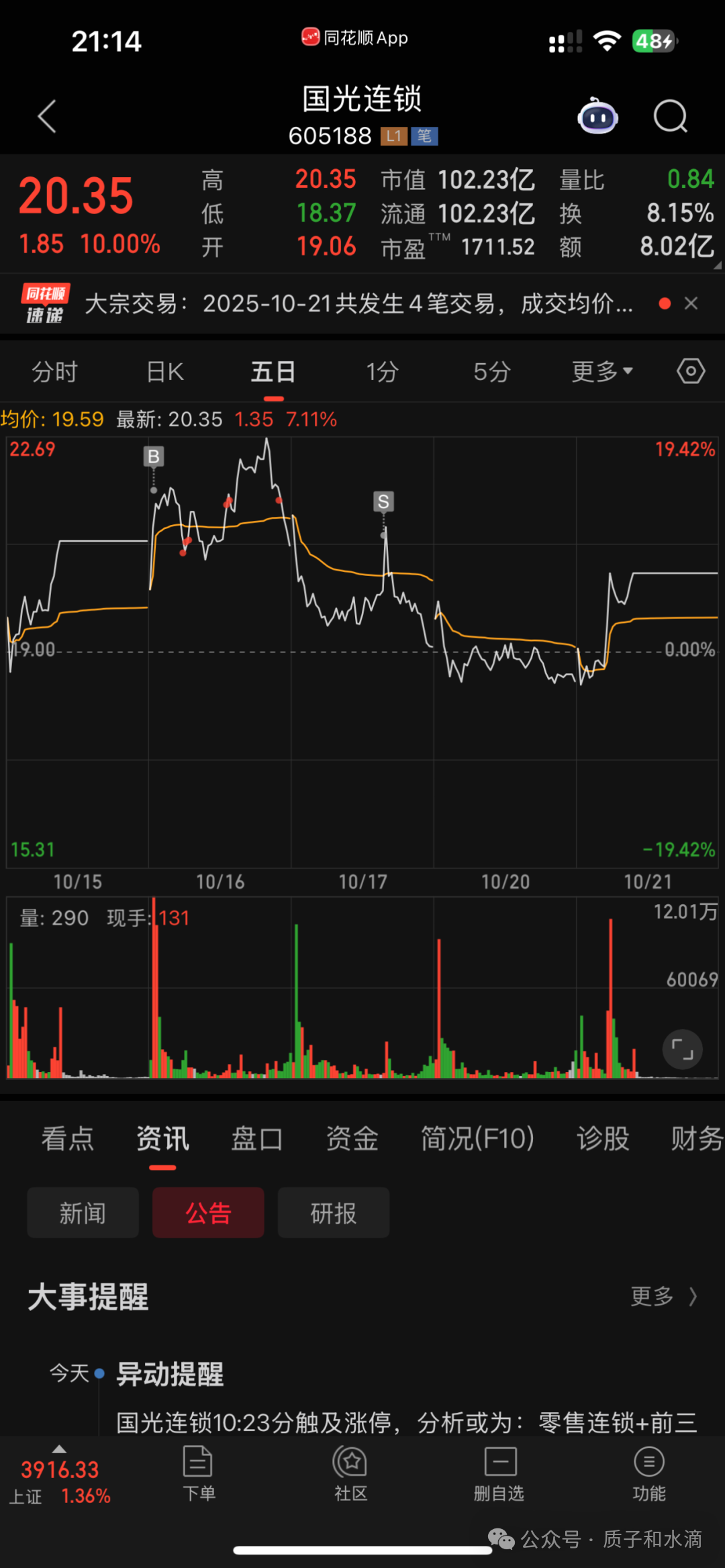This screenshot has height=1568, width=725.
Task: Open chart settings hexagon icon
Action: coord(691,371)
